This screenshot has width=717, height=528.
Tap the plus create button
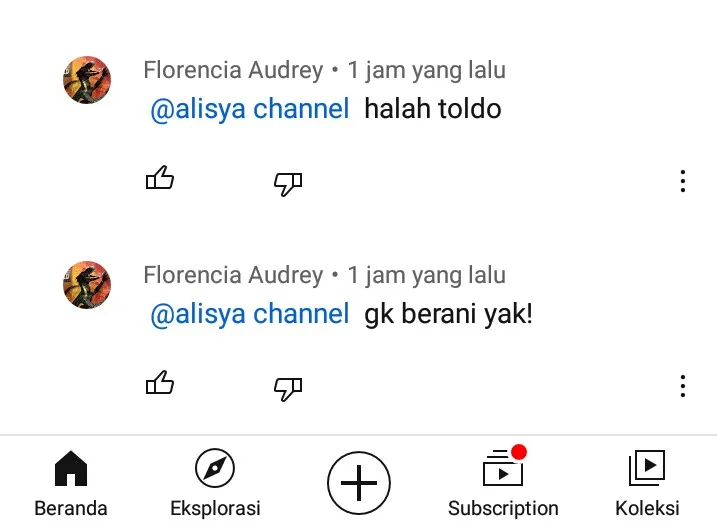(x=359, y=483)
